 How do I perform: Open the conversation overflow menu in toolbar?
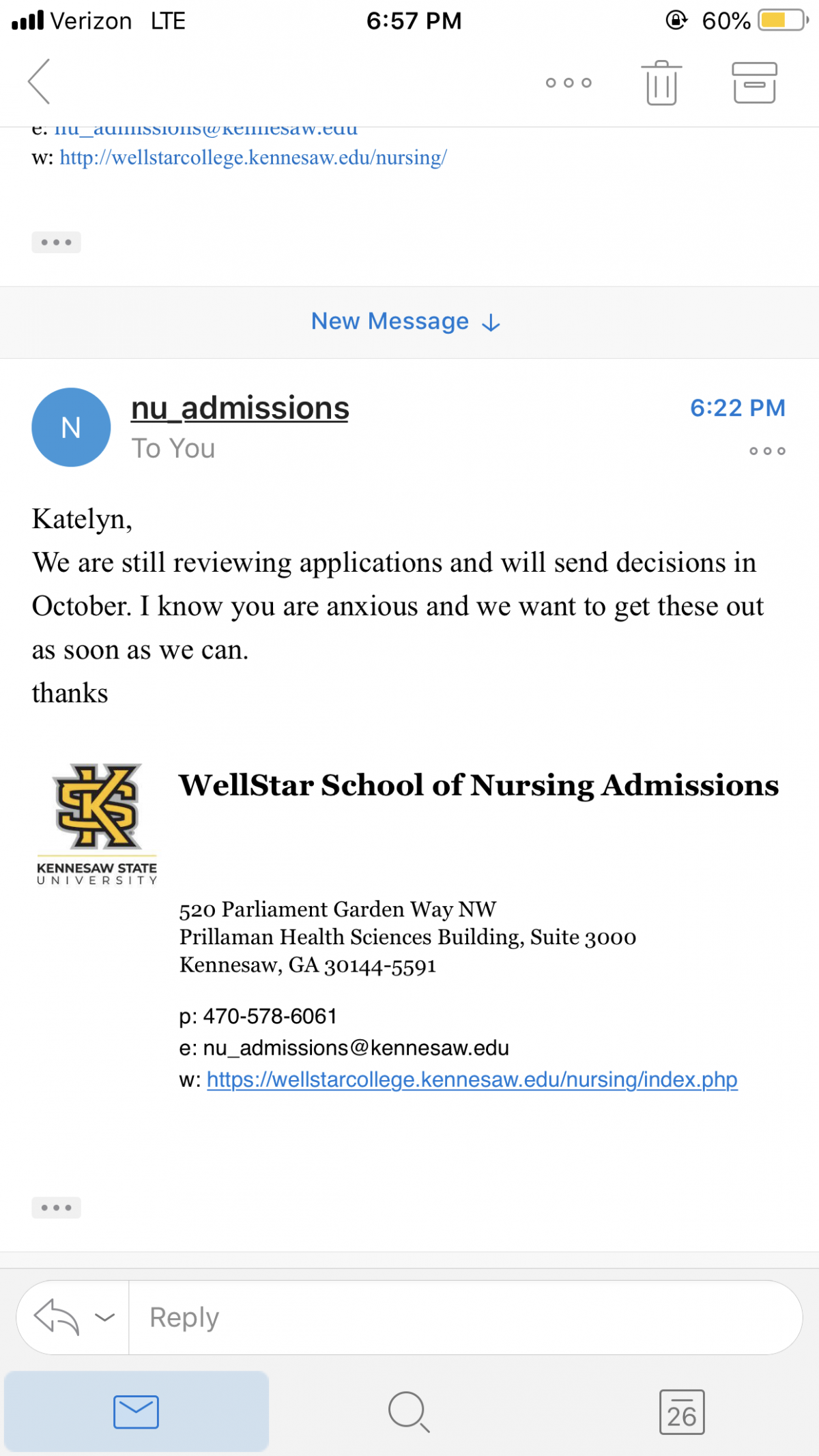point(569,83)
